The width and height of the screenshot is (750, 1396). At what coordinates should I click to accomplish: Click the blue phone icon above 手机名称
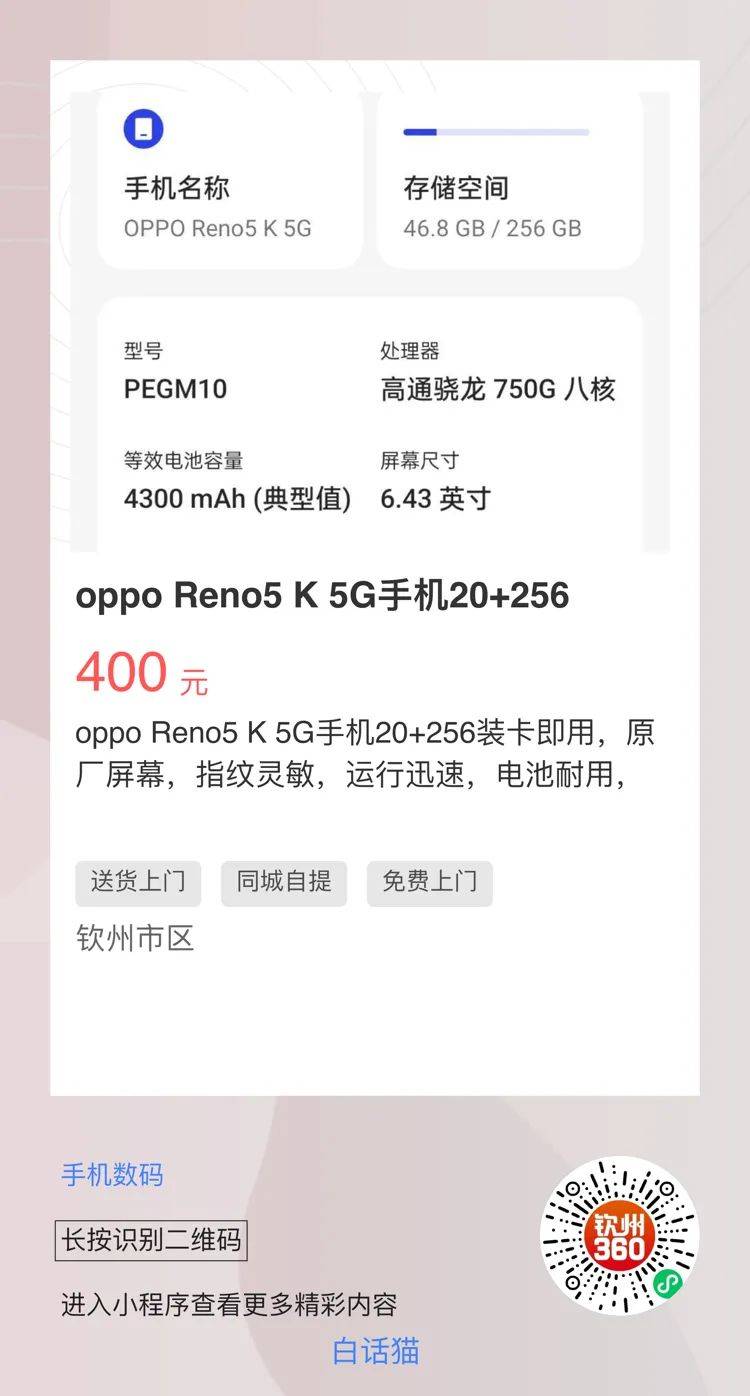144,130
